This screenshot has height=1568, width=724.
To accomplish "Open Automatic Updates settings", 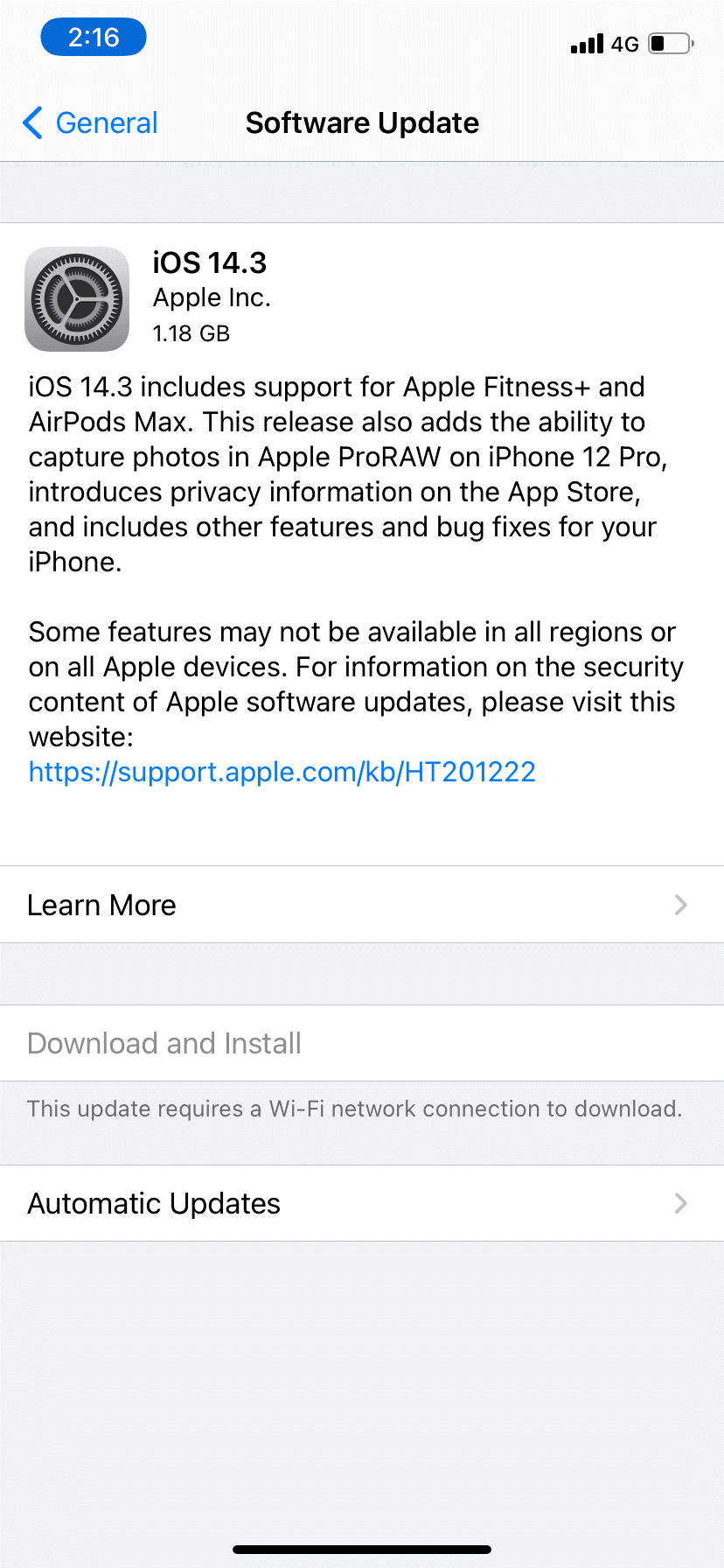I will [x=362, y=1203].
